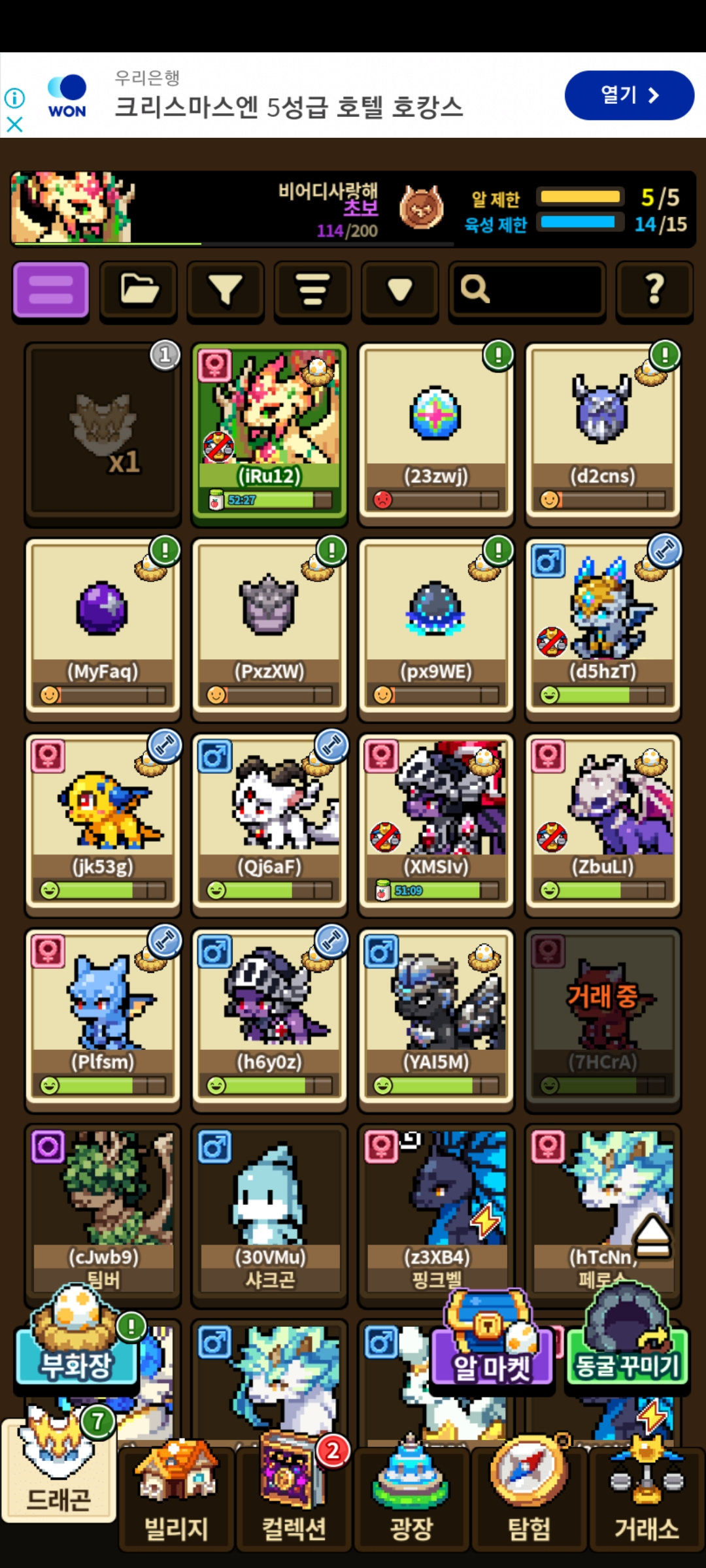Select the dragon card jk53g
706x1568 pixels.
pos(103,823)
